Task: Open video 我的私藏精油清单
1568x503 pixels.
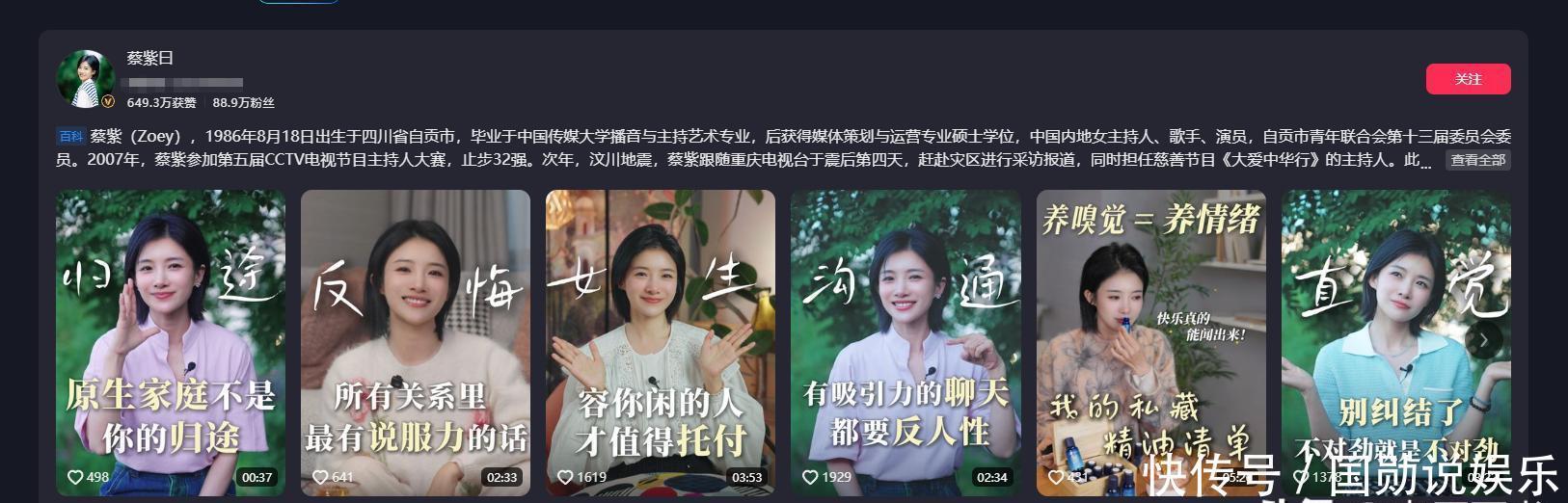Action: tap(1150, 342)
